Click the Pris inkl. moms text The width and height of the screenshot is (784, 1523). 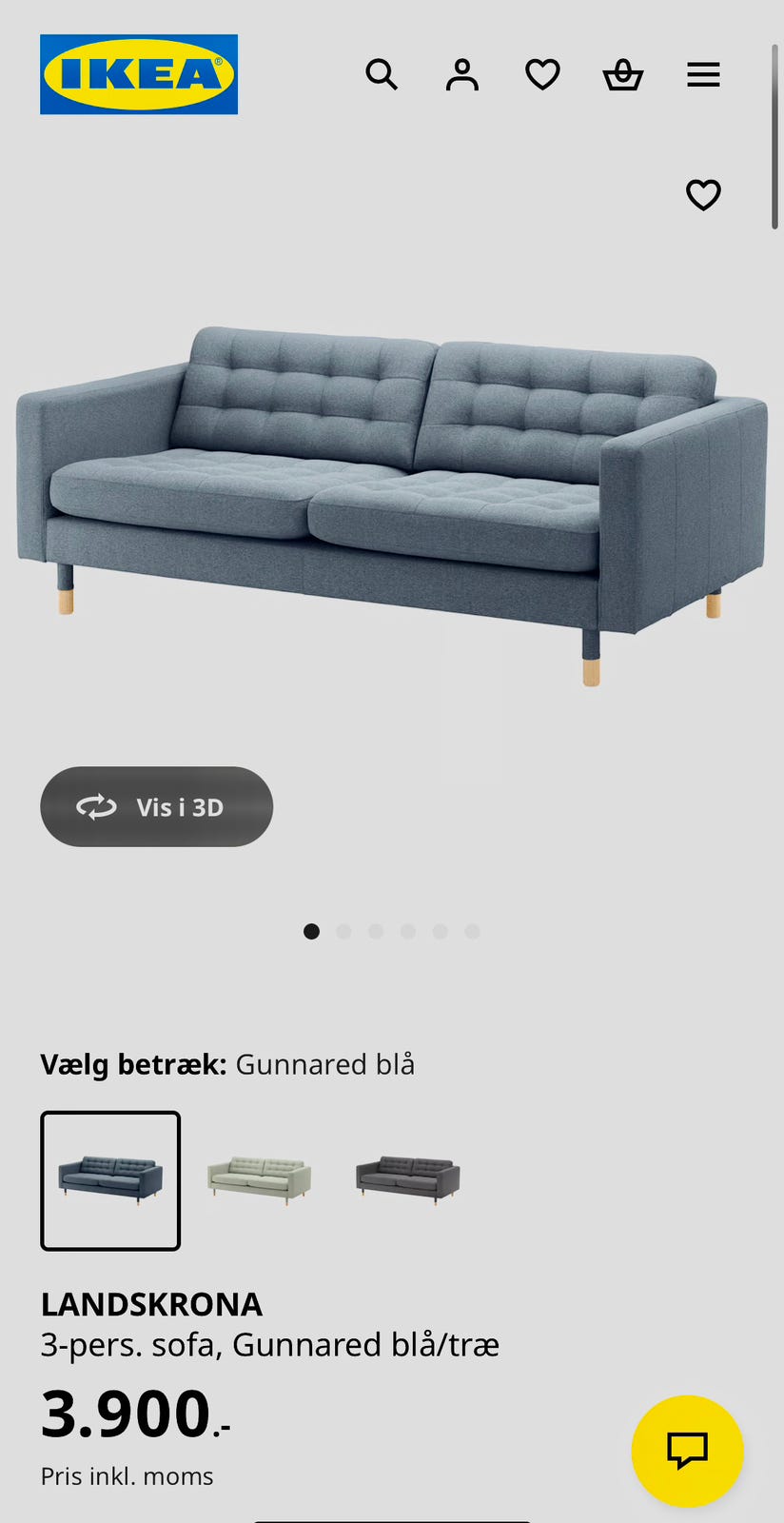click(126, 1475)
